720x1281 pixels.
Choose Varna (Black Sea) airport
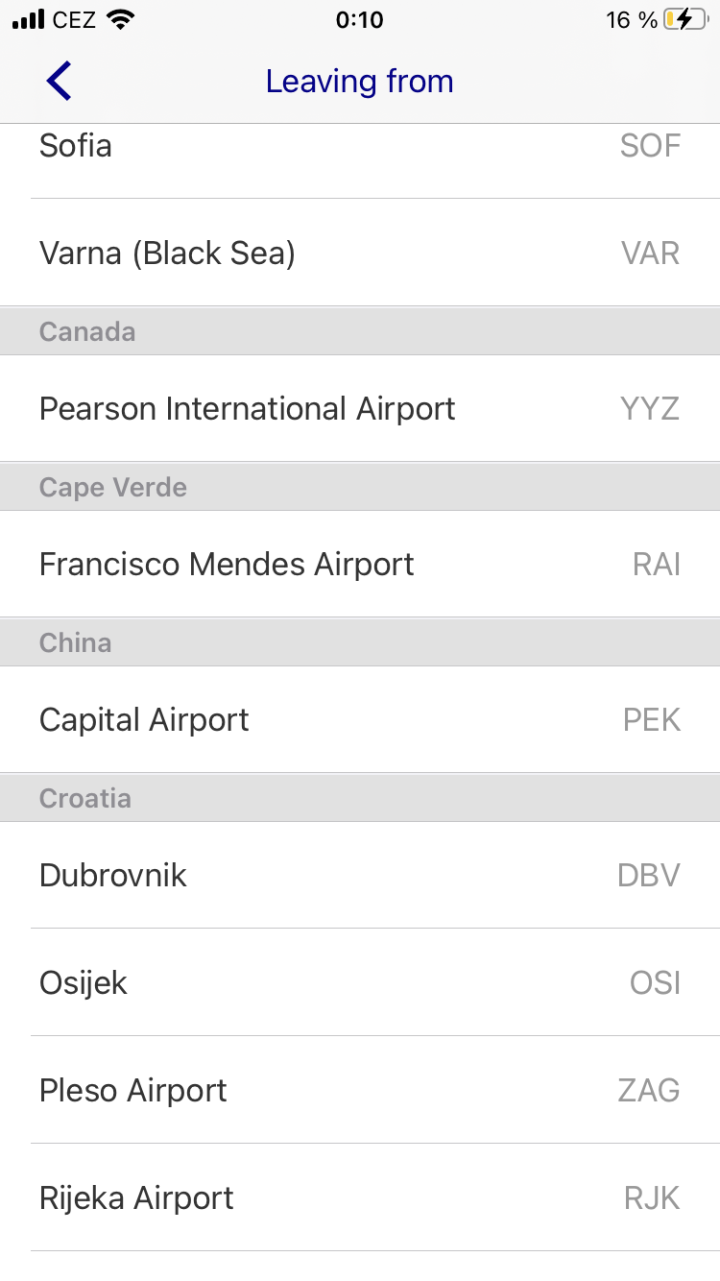[360, 253]
